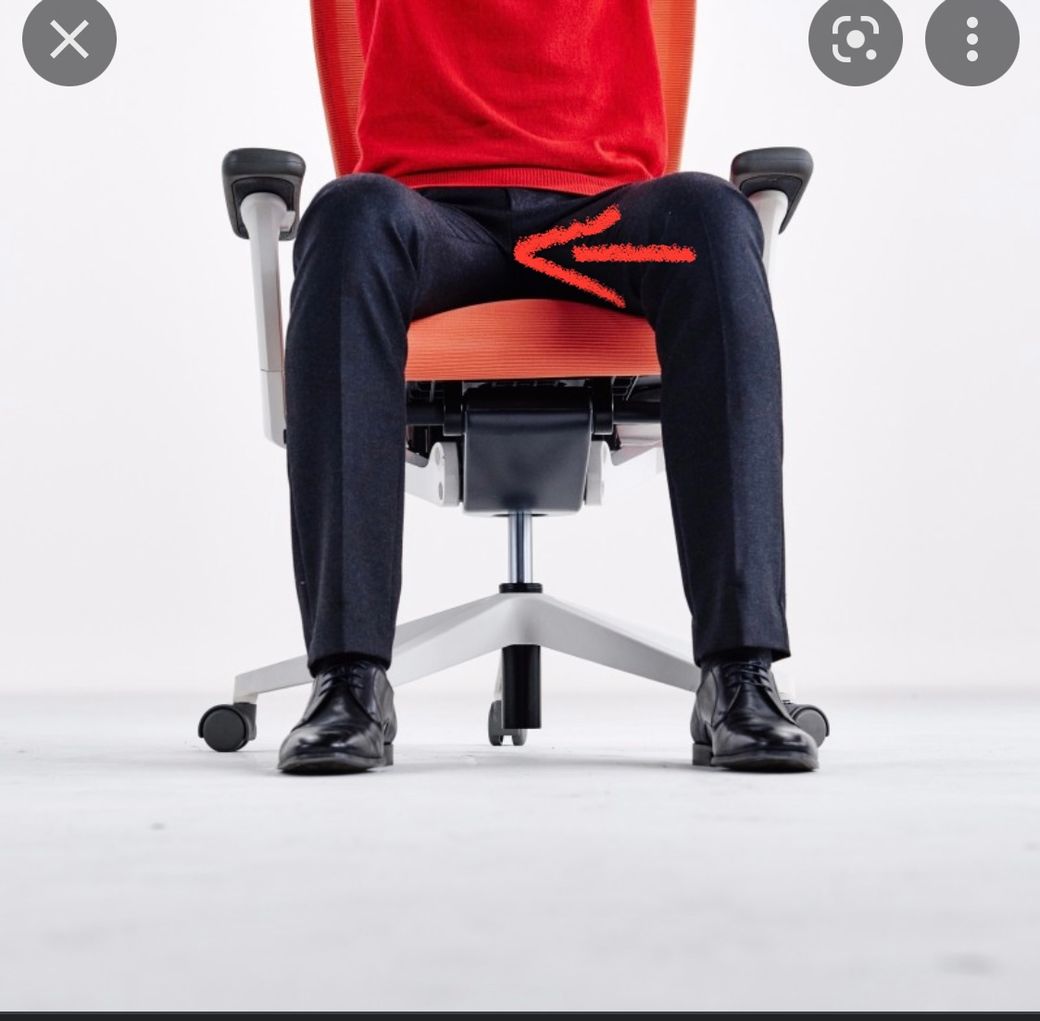Search this image with Lens
The image size is (1040, 1021).
pyautogui.click(x=855, y=40)
